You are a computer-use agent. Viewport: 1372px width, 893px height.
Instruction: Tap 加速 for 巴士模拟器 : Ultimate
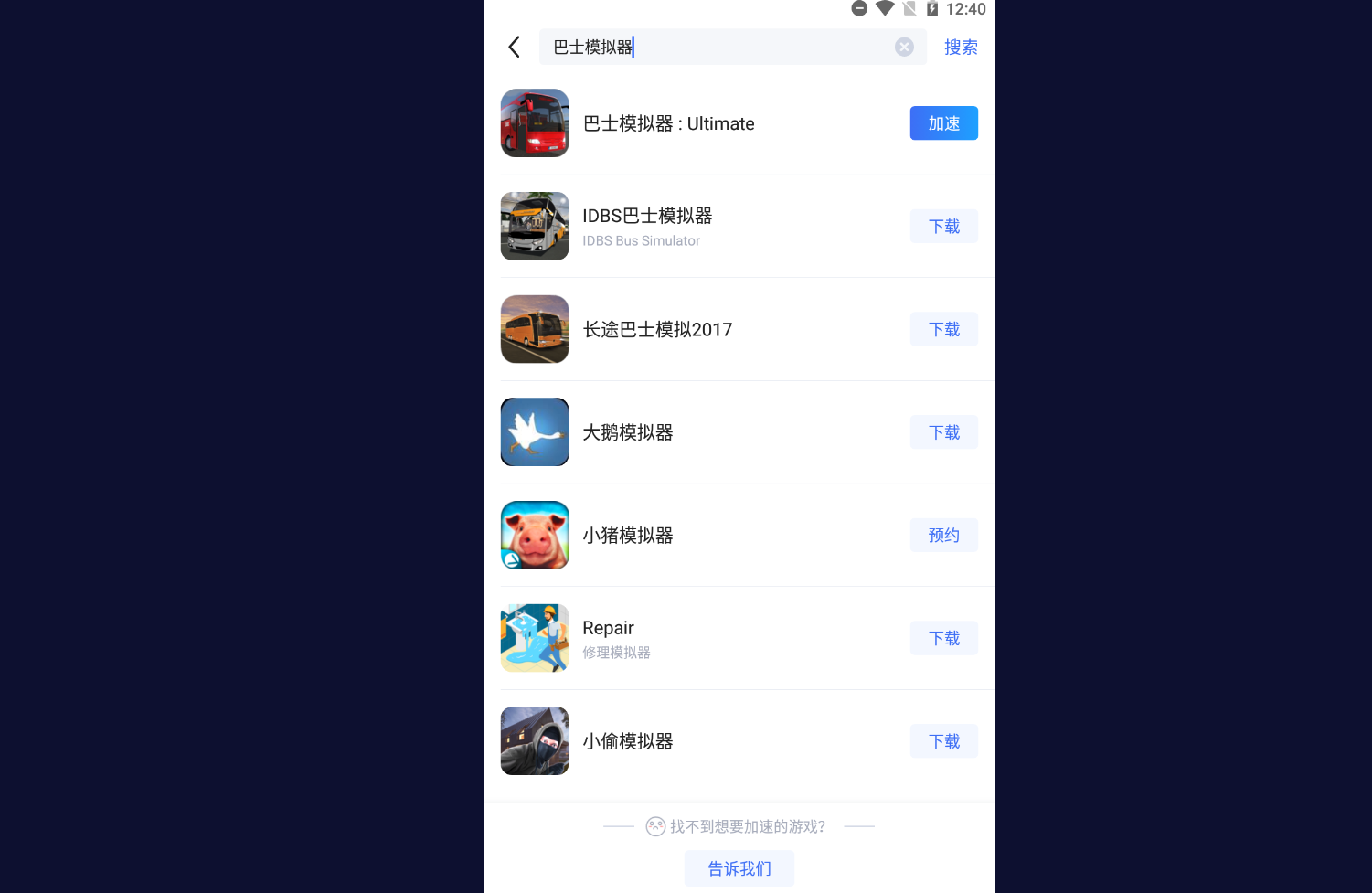tap(943, 123)
